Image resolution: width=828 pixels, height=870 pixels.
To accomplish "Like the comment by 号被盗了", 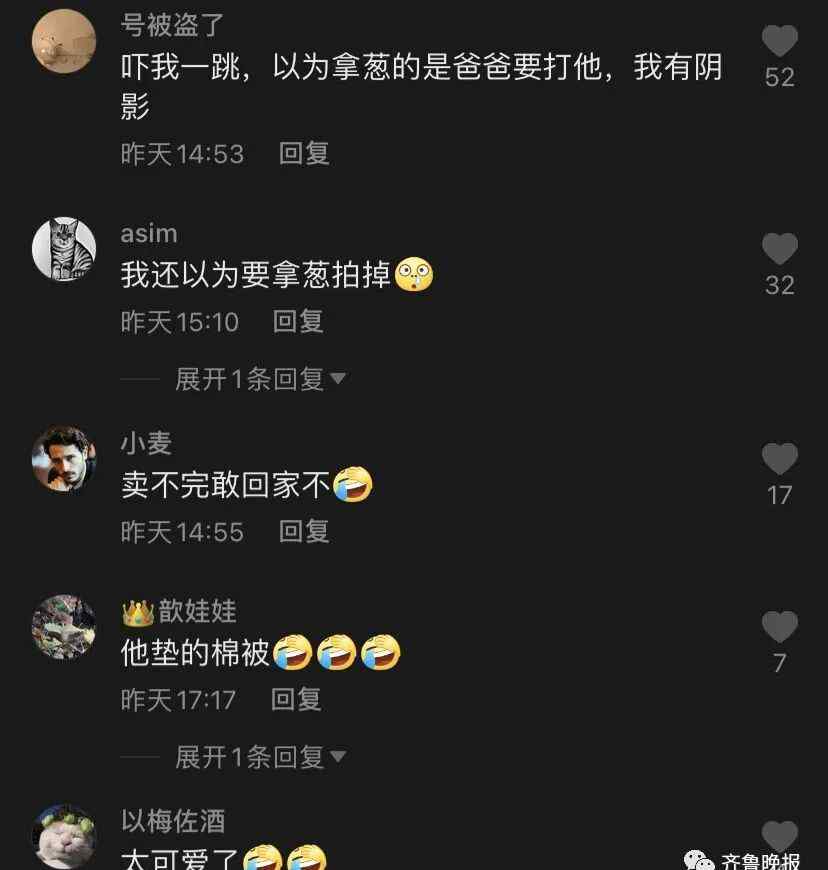I will click(x=779, y=42).
